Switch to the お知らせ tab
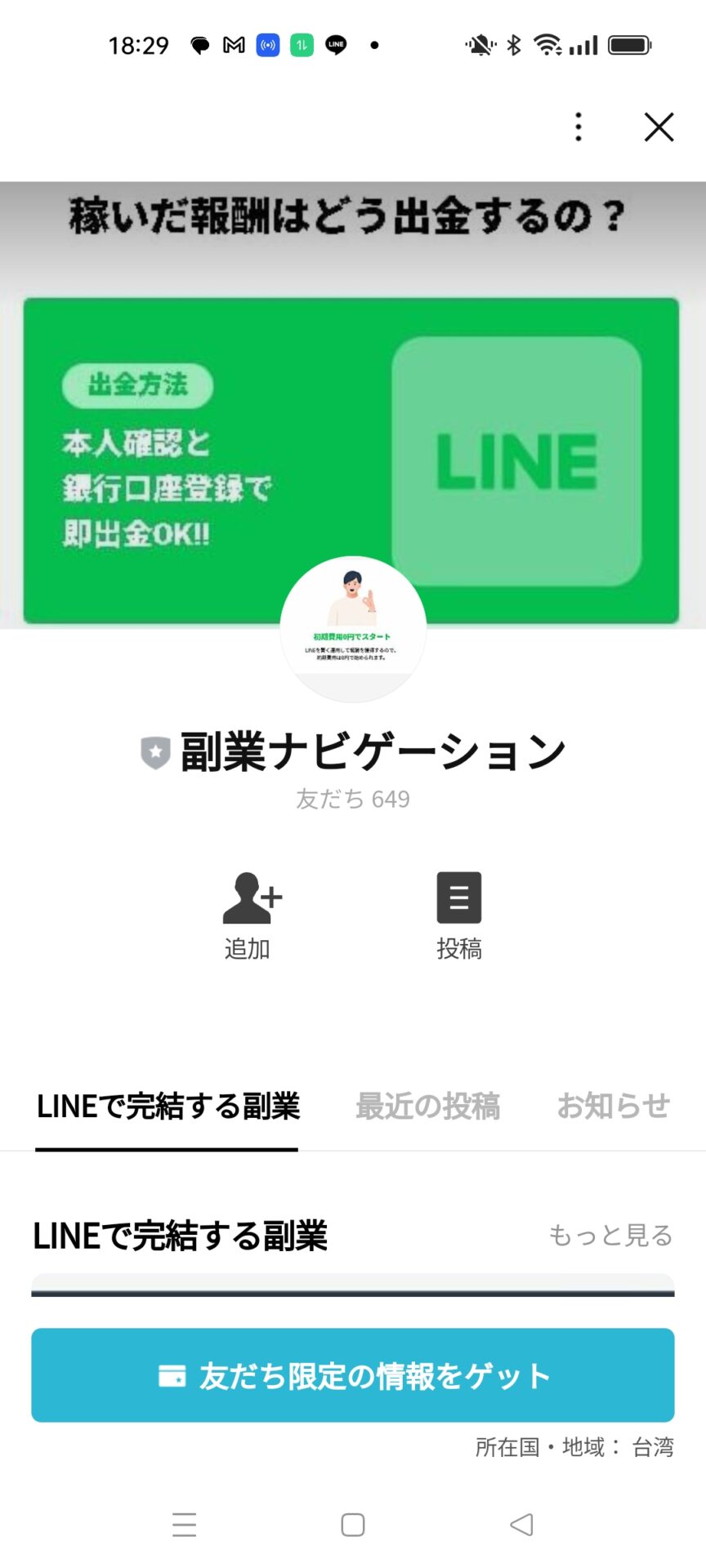The height and width of the screenshot is (1568, 706). pyautogui.click(x=613, y=1107)
